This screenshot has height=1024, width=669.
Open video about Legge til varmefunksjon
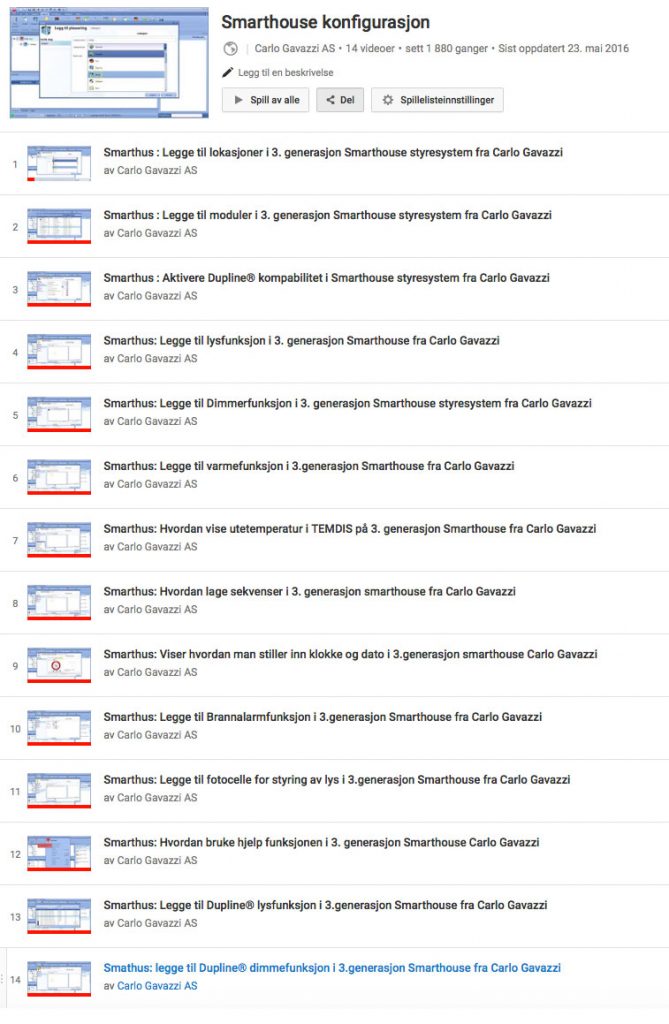tap(308, 466)
